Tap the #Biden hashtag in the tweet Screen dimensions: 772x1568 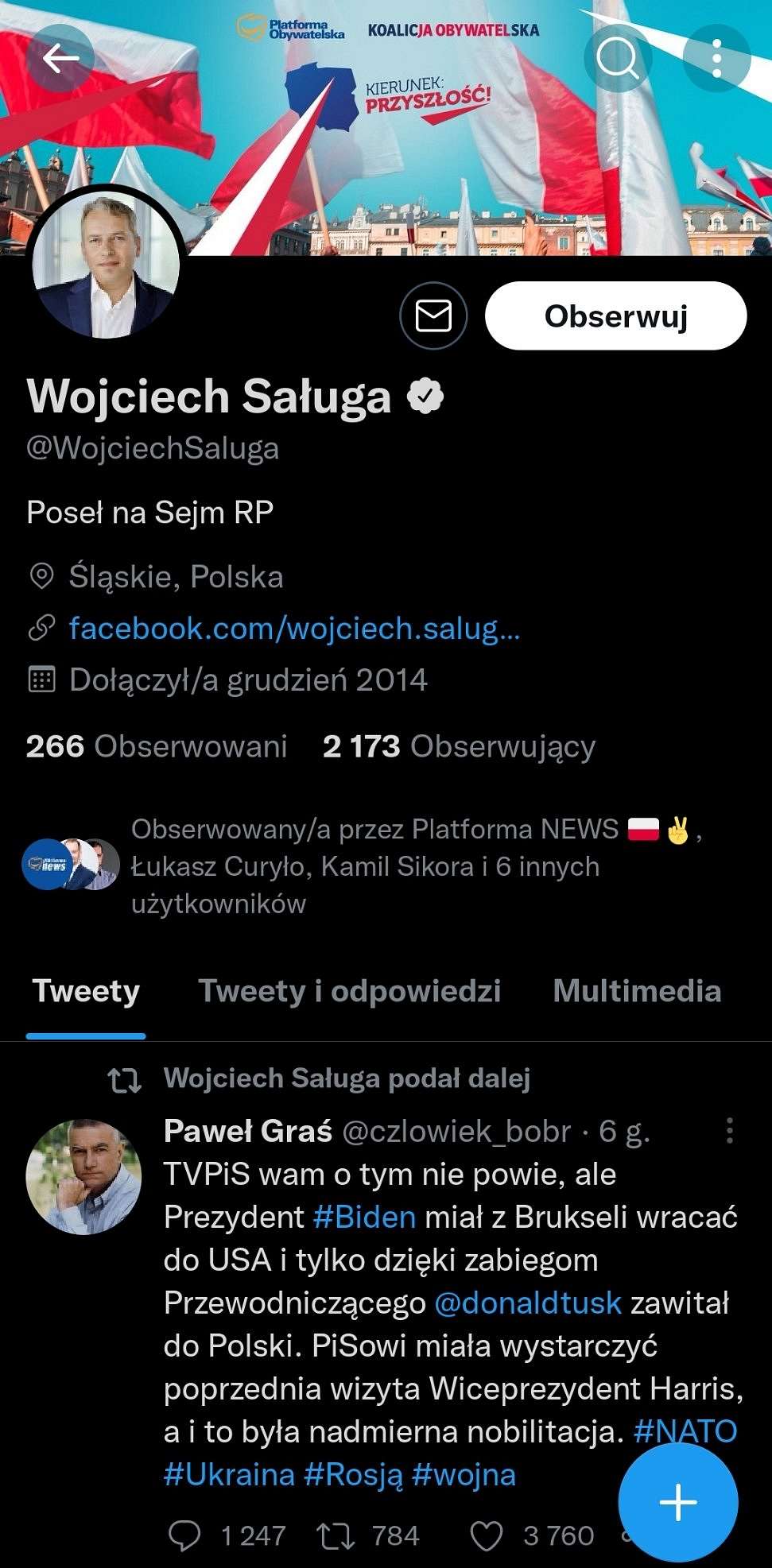pyautogui.click(x=364, y=1217)
